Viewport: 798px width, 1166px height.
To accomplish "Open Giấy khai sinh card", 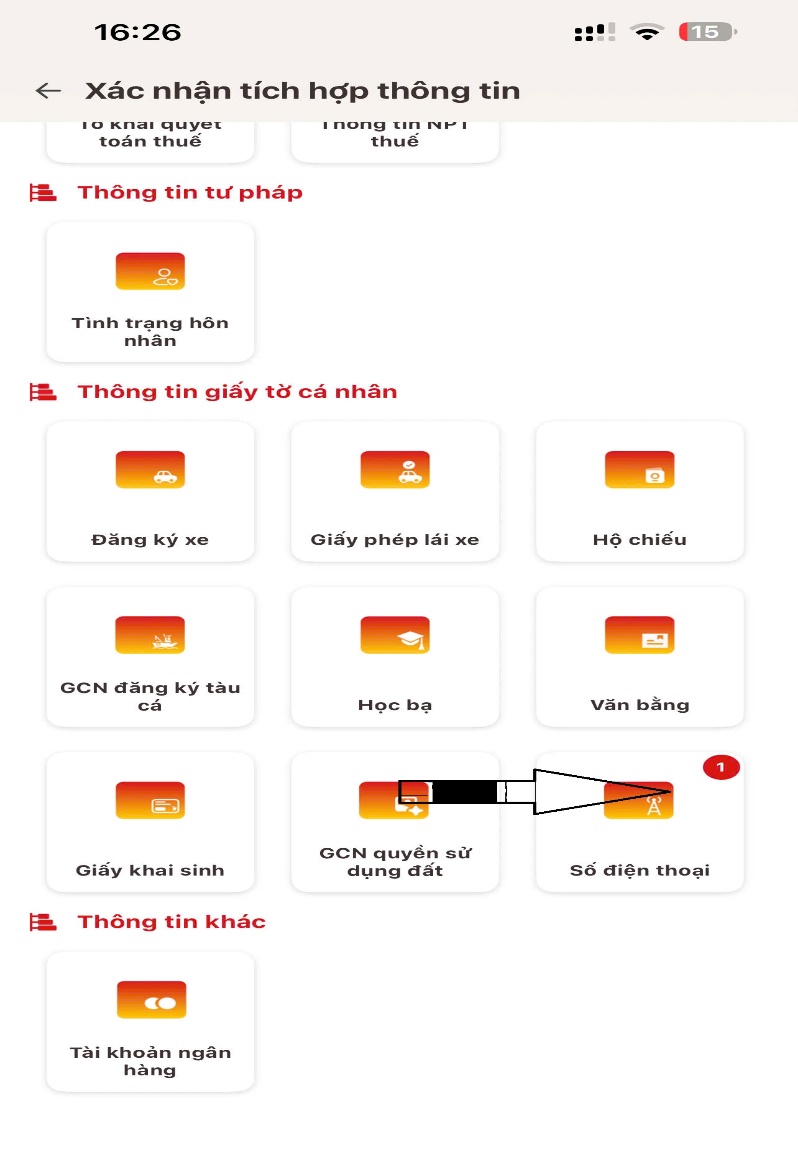I will [150, 821].
